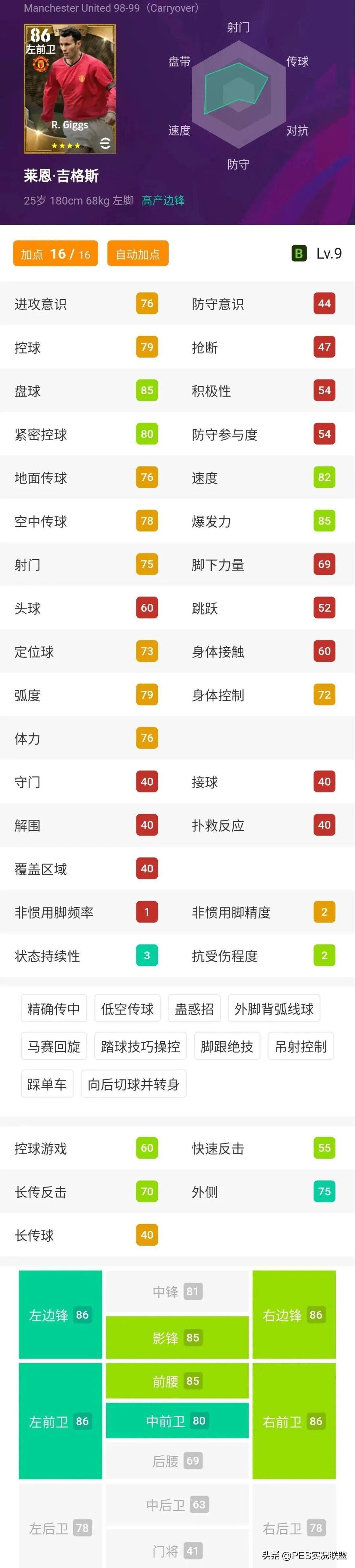This screenshot has width=355, height=1568.
Task: Select the 脚跟绝技 skill chip
Action: coord(227,1046)
